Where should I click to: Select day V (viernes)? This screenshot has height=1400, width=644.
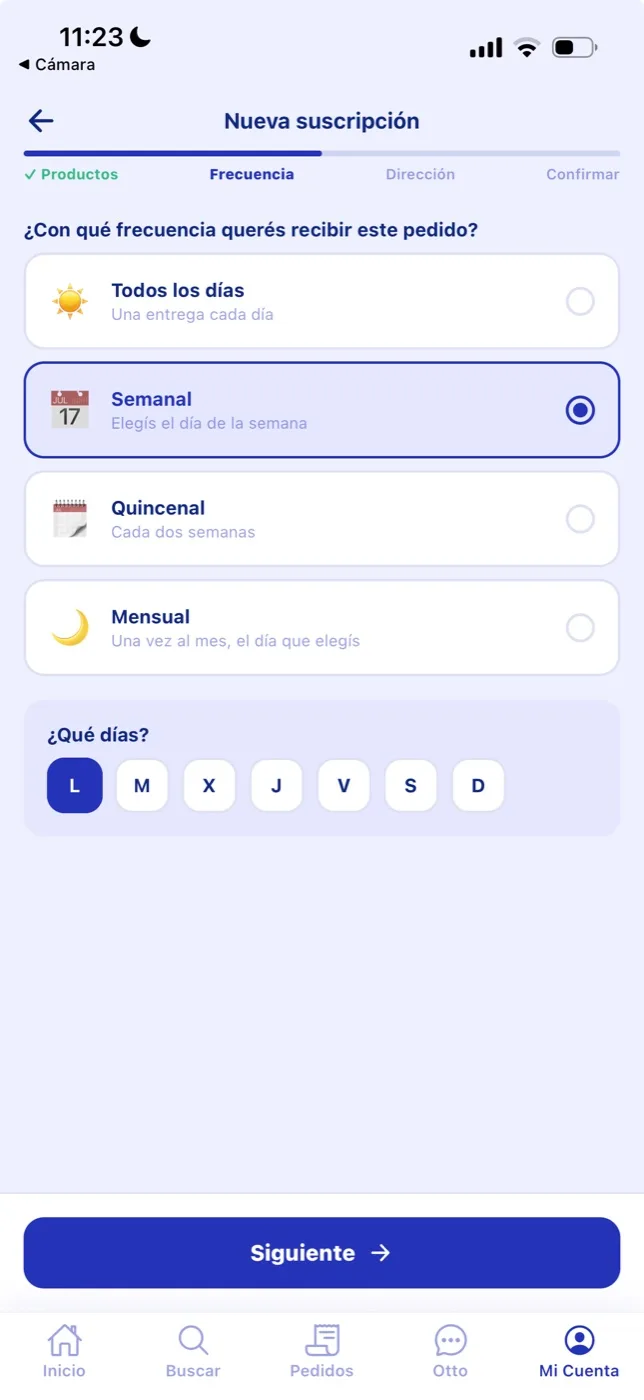344,786
